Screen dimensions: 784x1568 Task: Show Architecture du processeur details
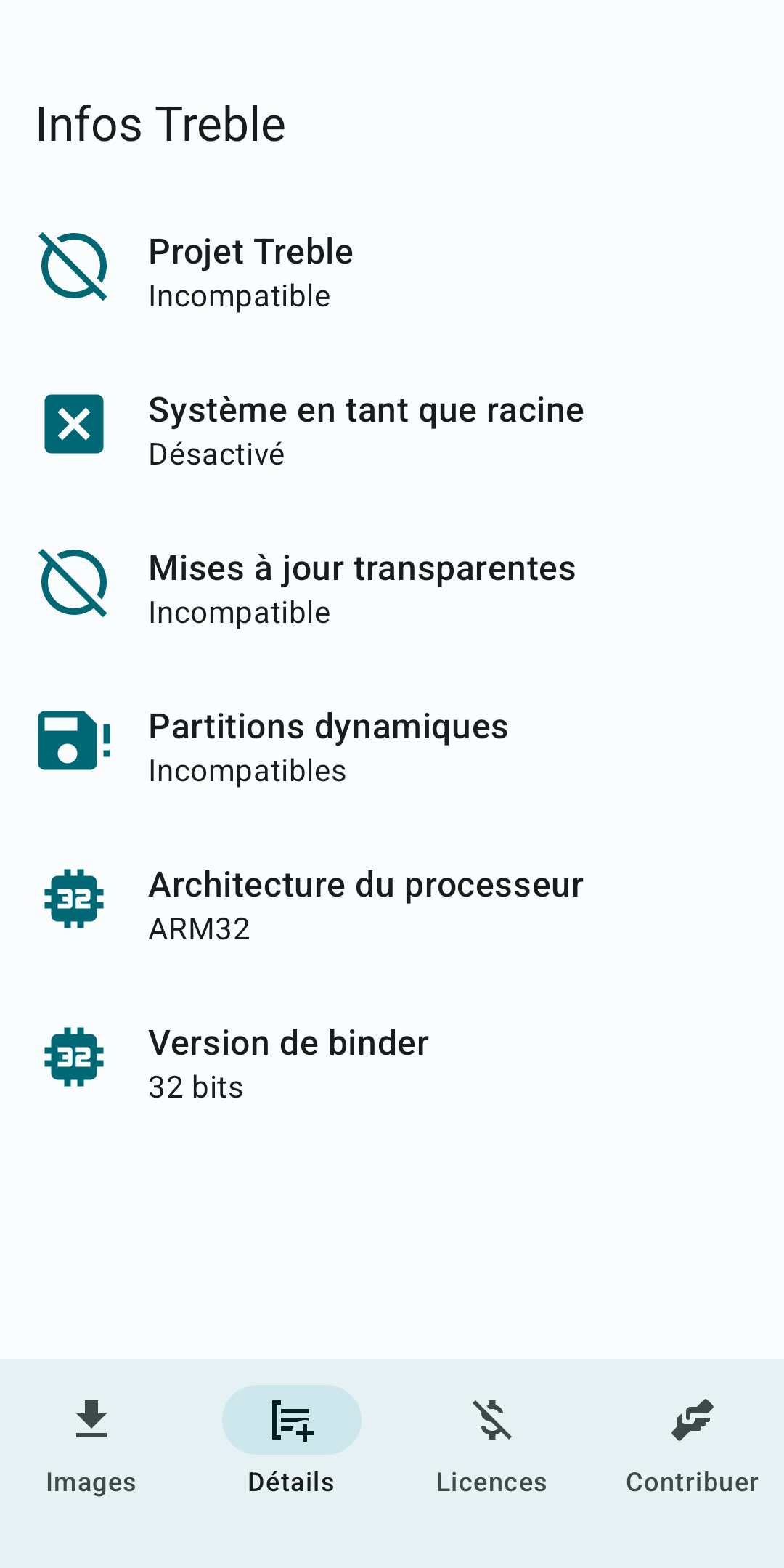point(392,905)
